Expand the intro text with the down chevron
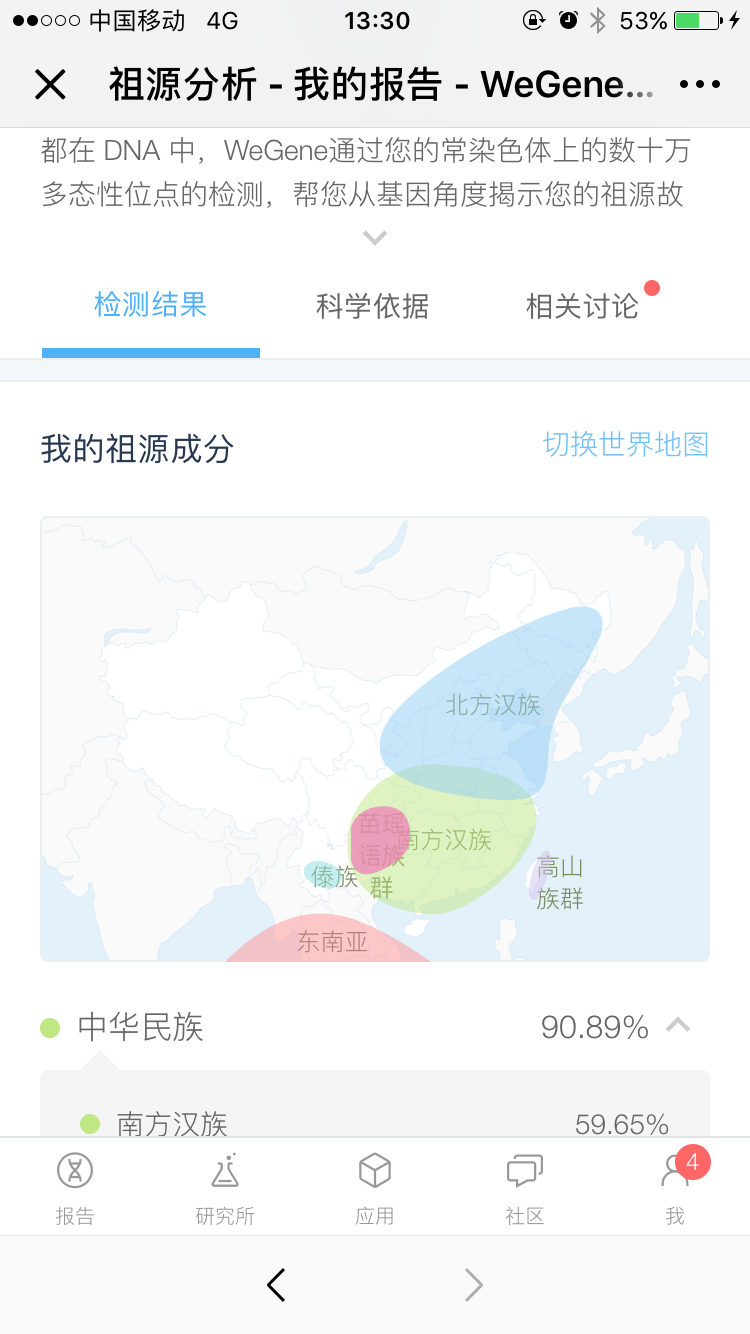750x1334 pixels. 375,238
